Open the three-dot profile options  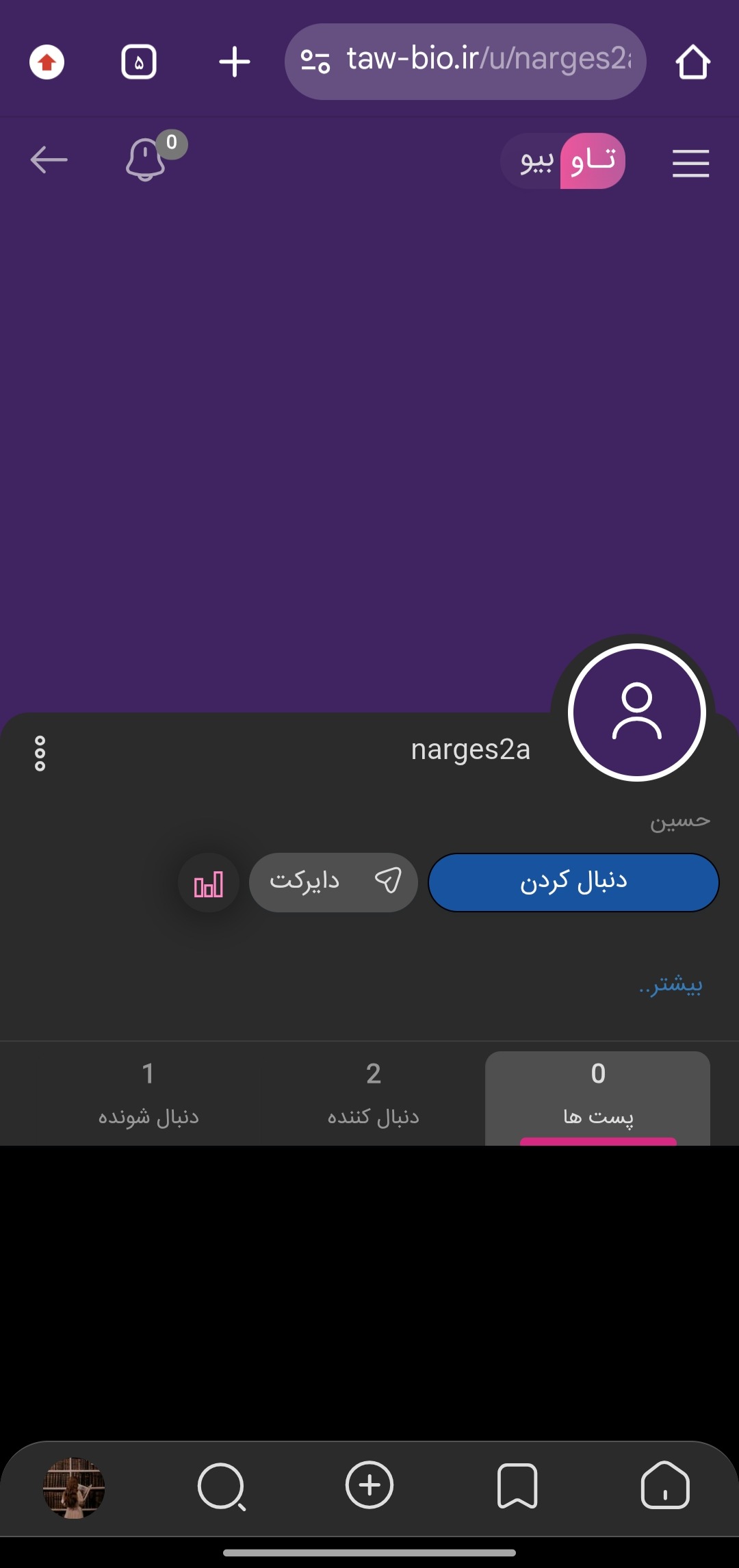(40, 754)
